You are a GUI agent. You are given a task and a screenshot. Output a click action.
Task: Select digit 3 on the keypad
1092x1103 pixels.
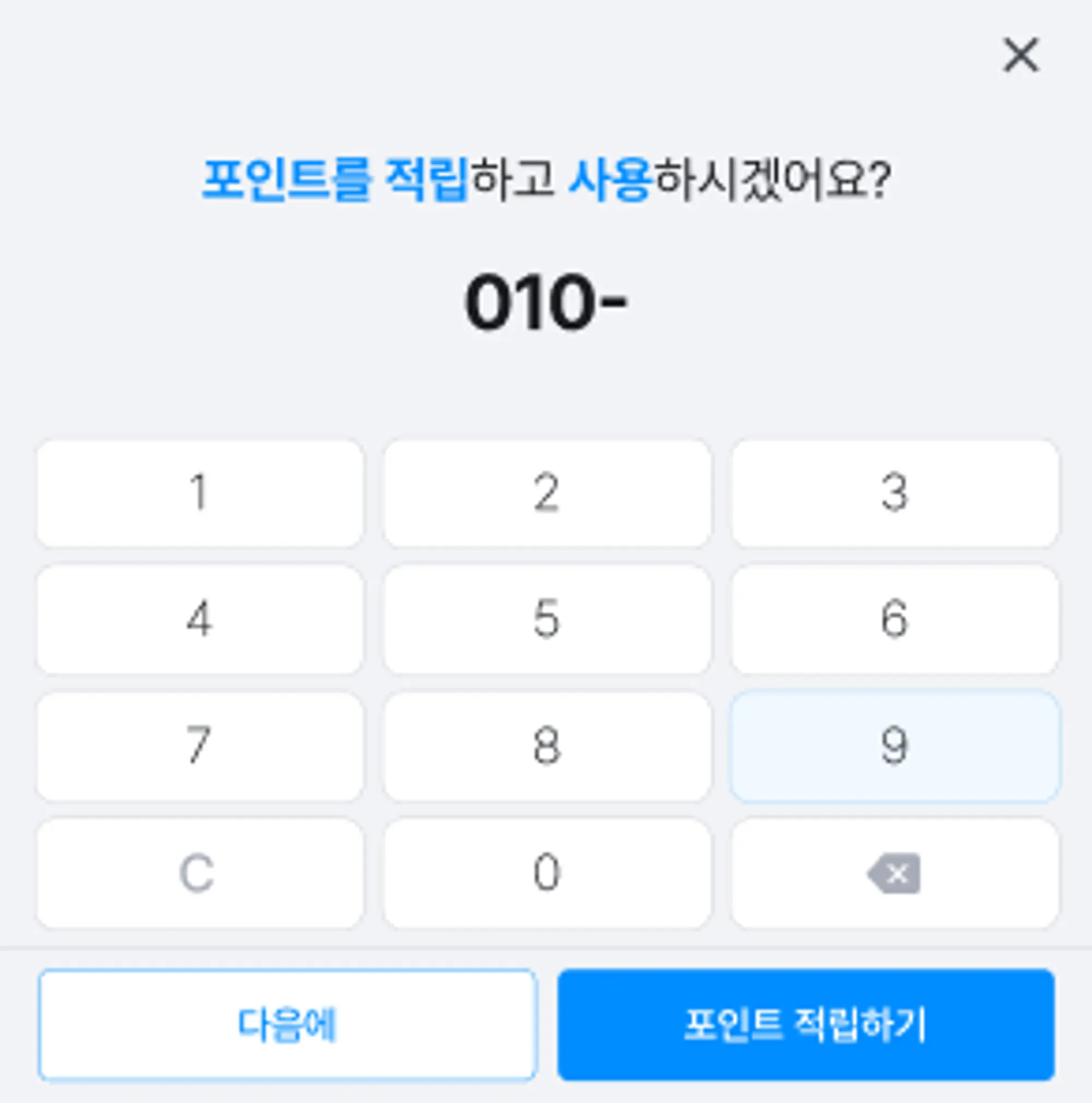[895, 493]
